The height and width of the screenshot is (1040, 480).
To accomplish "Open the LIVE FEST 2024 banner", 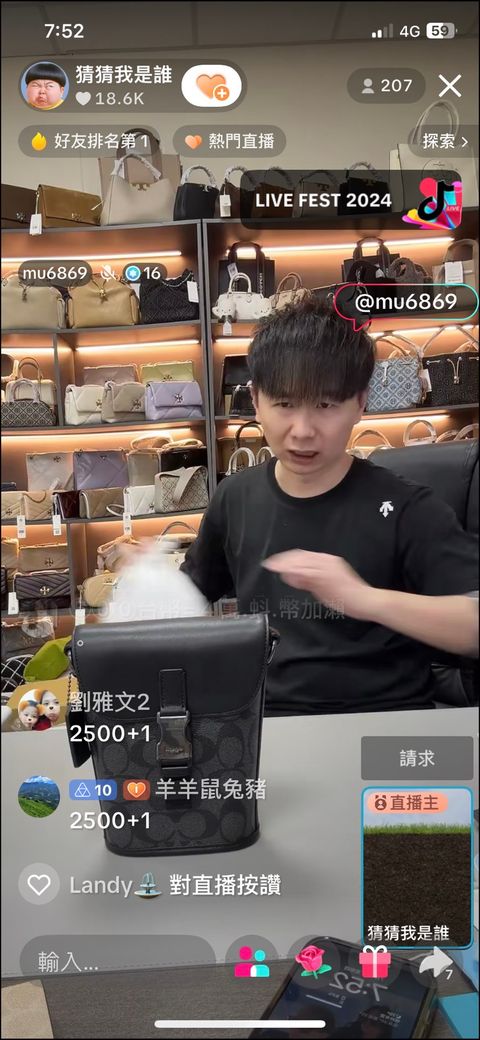I will [x=351, y=200].
